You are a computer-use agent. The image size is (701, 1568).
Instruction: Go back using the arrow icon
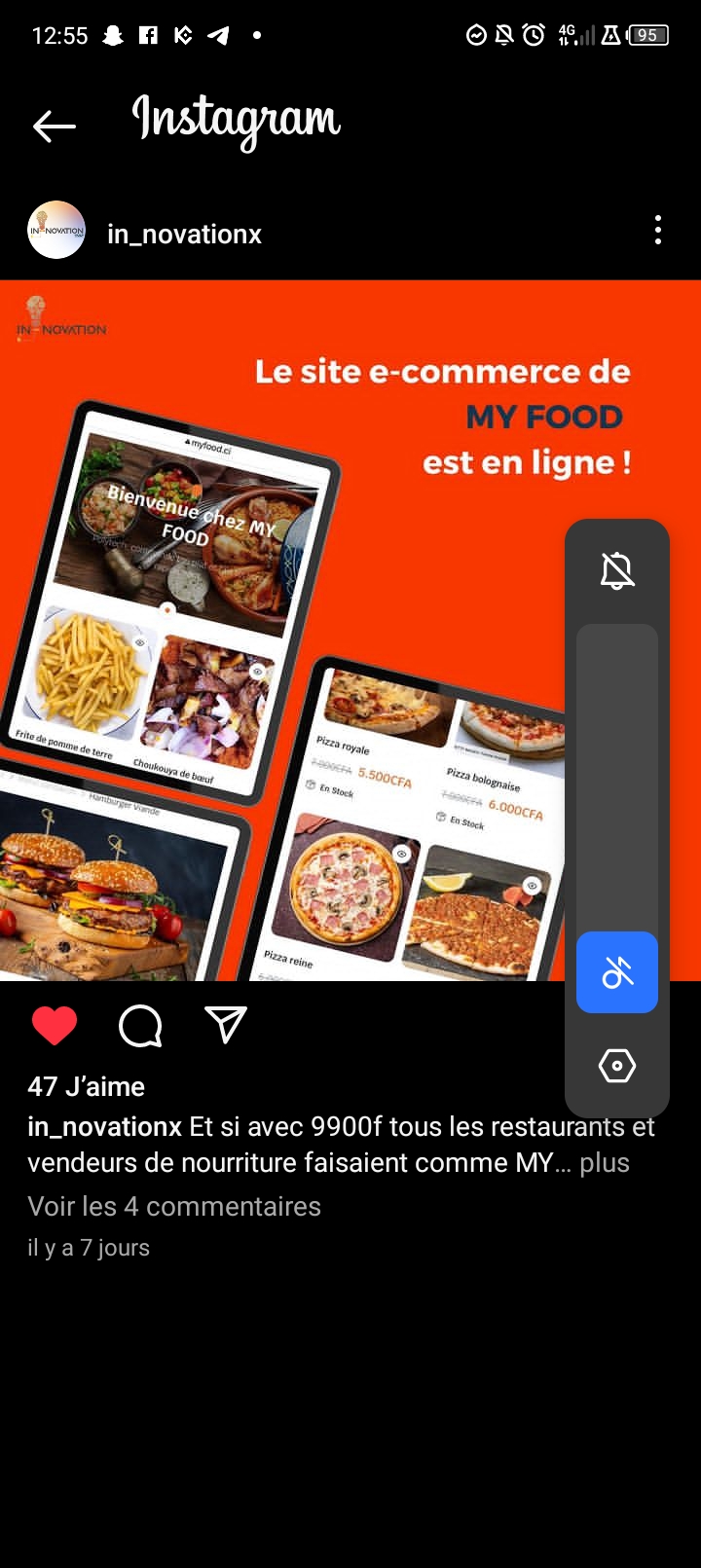click(x=55, y=126)
